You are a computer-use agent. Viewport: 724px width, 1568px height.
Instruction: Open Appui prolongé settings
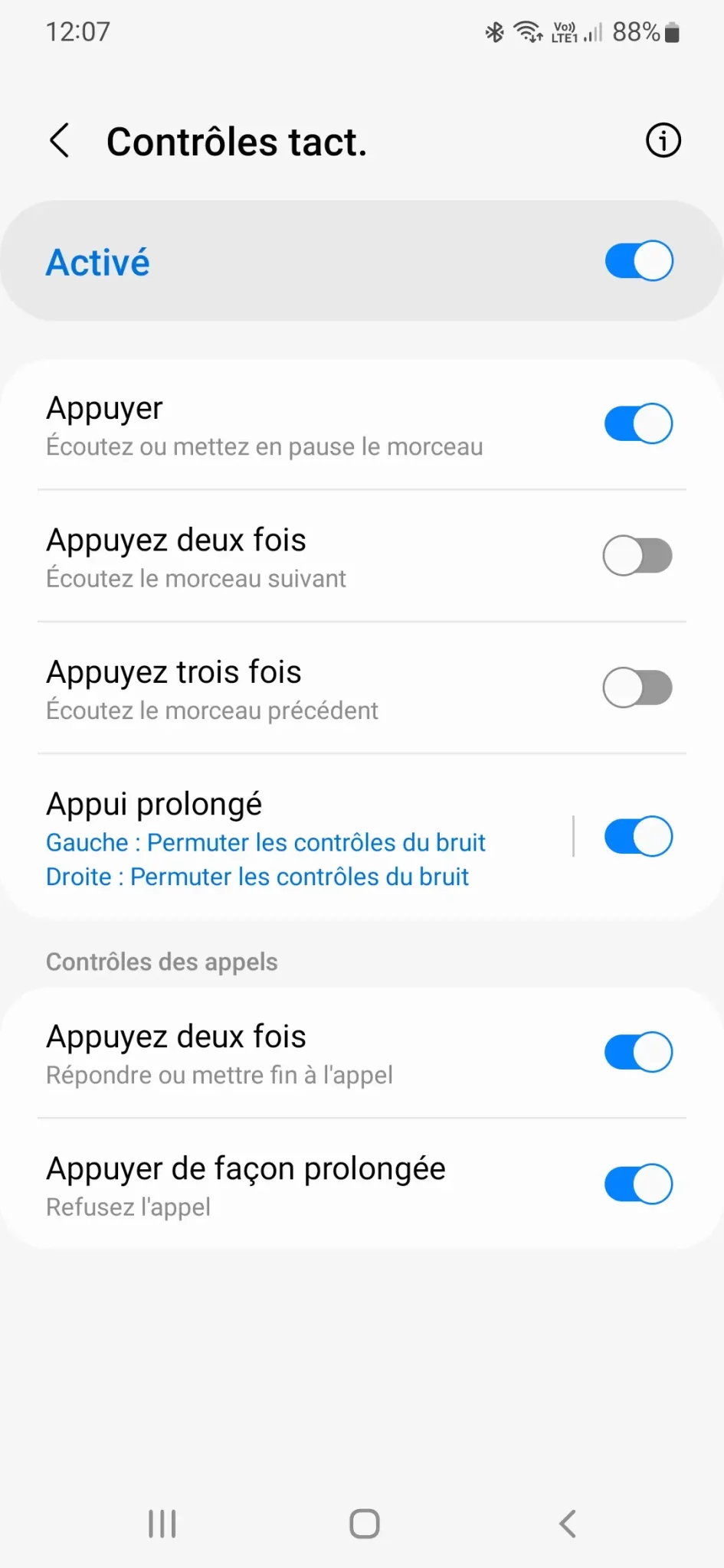click(x=285, y=837)
